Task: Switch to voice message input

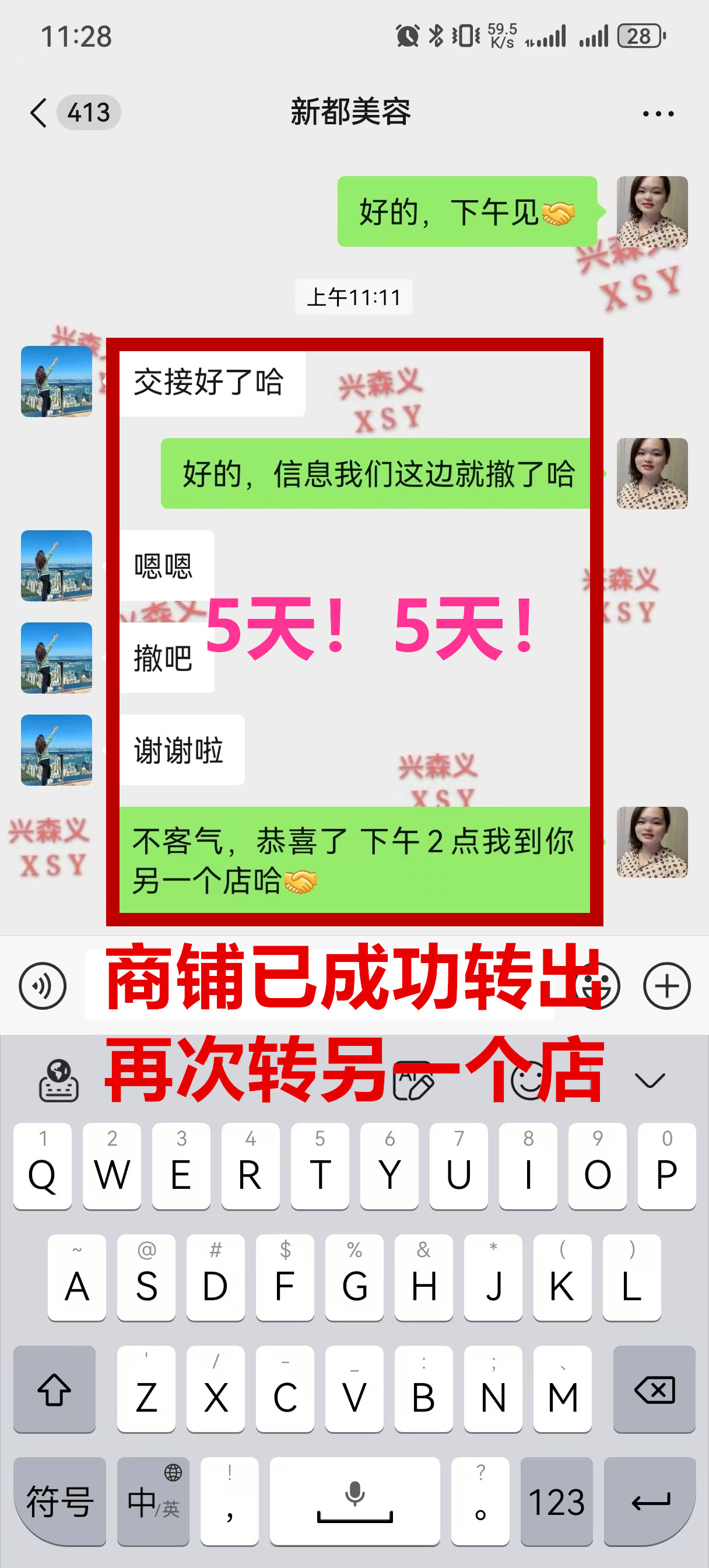Action: click(x=43, y=985)
